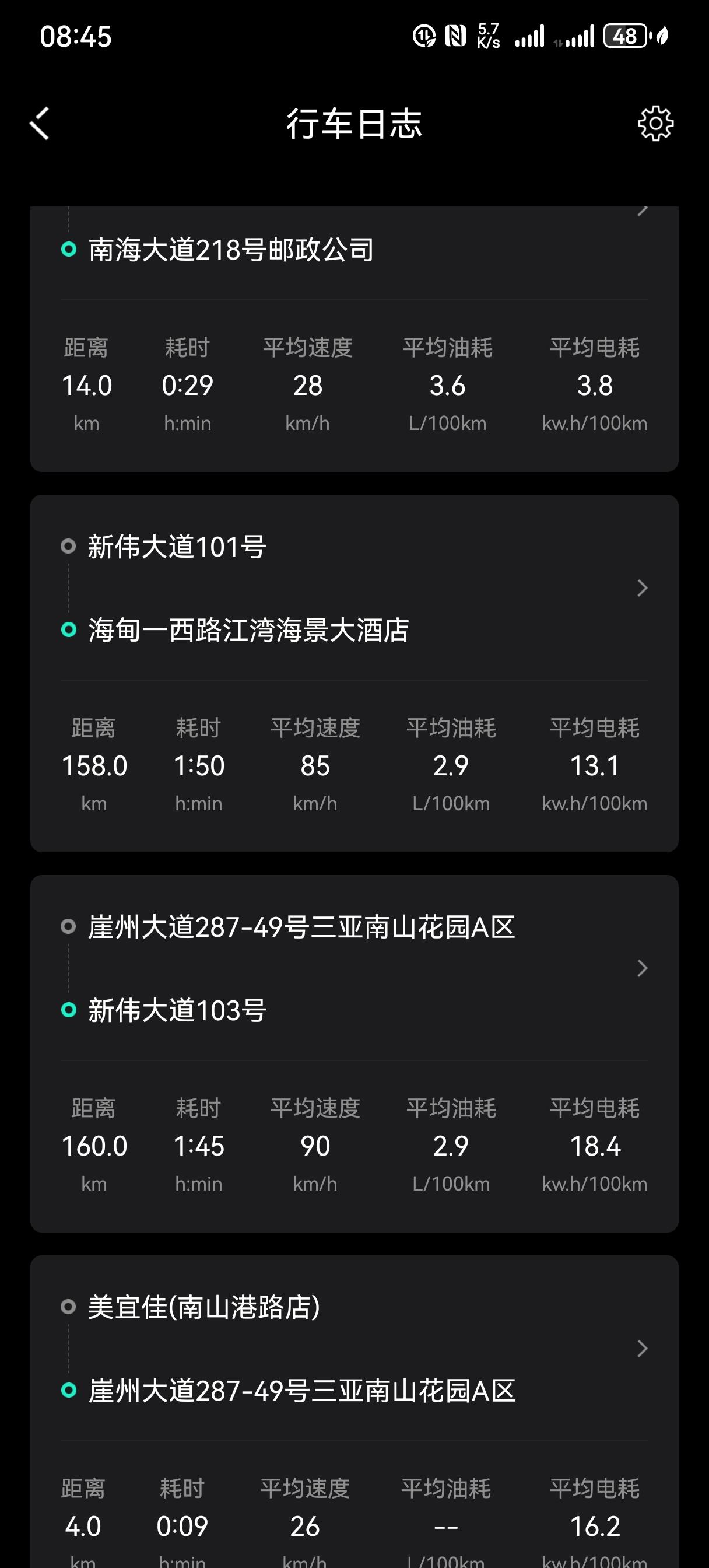
Task: View the trip ending at 新伟大道103号
Action: pos(354,1053)
